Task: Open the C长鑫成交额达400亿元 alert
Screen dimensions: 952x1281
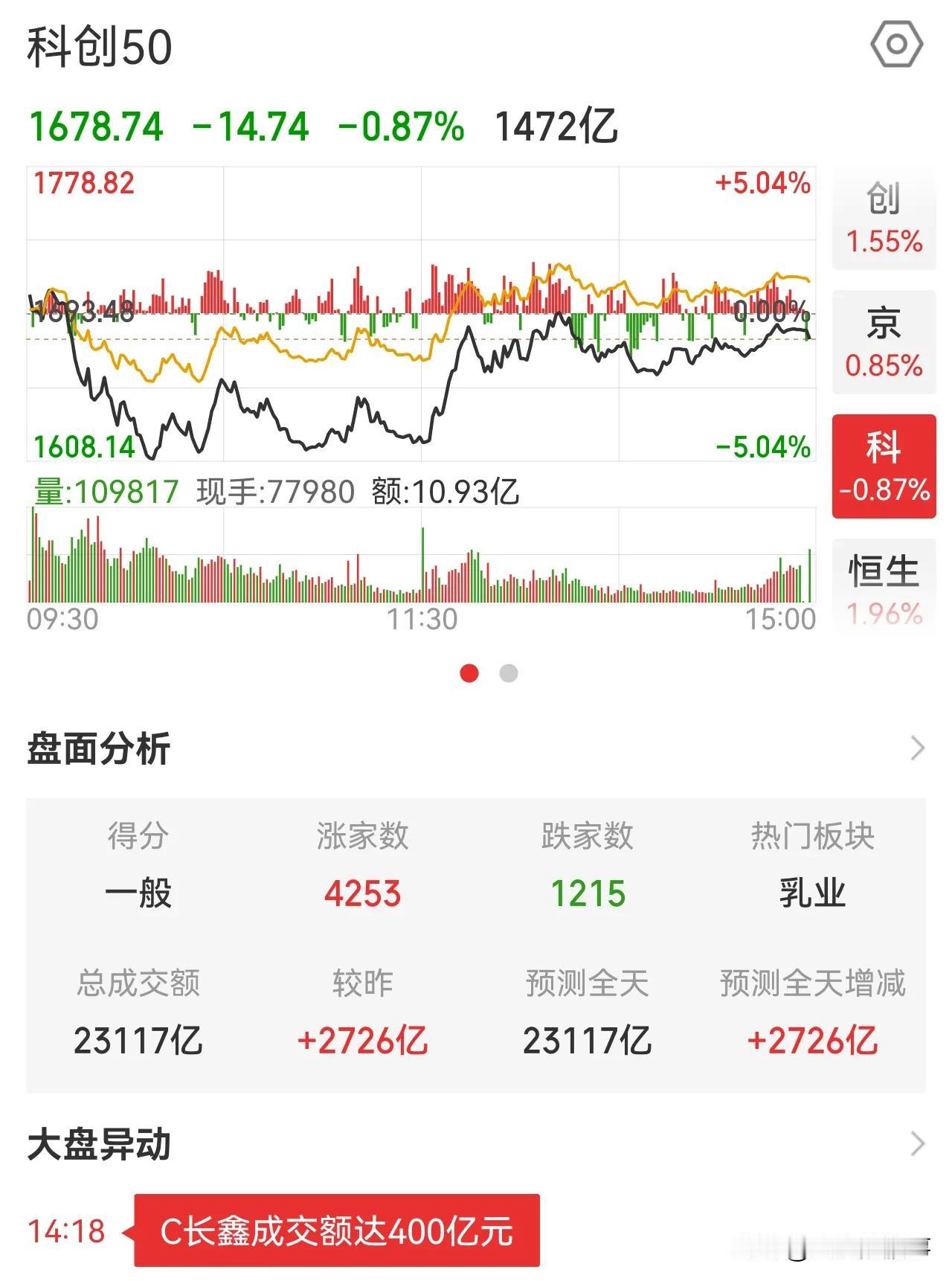Action: click(337, 1230)
